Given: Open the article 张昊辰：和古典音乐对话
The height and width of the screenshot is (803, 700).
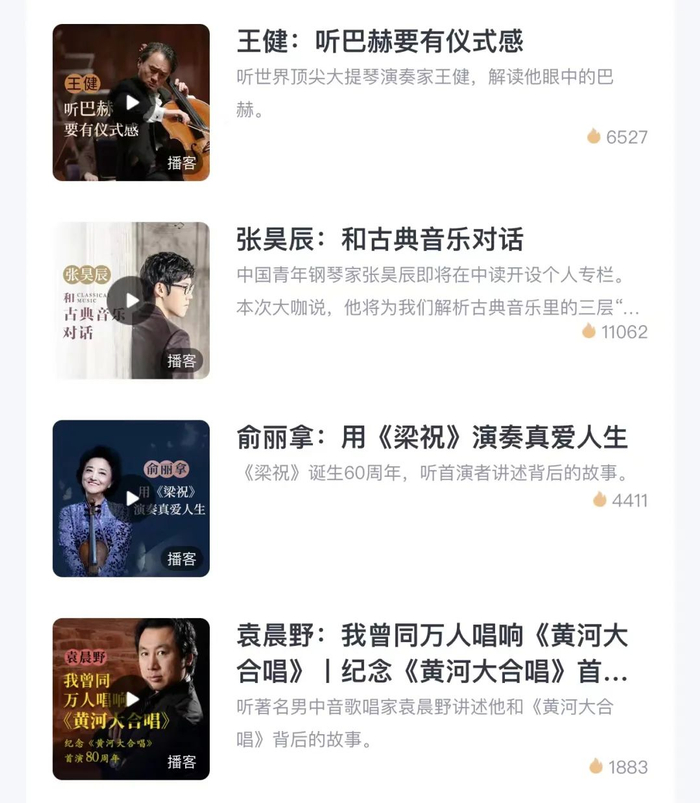Looking at the screenshot, I should pos(379,240).
